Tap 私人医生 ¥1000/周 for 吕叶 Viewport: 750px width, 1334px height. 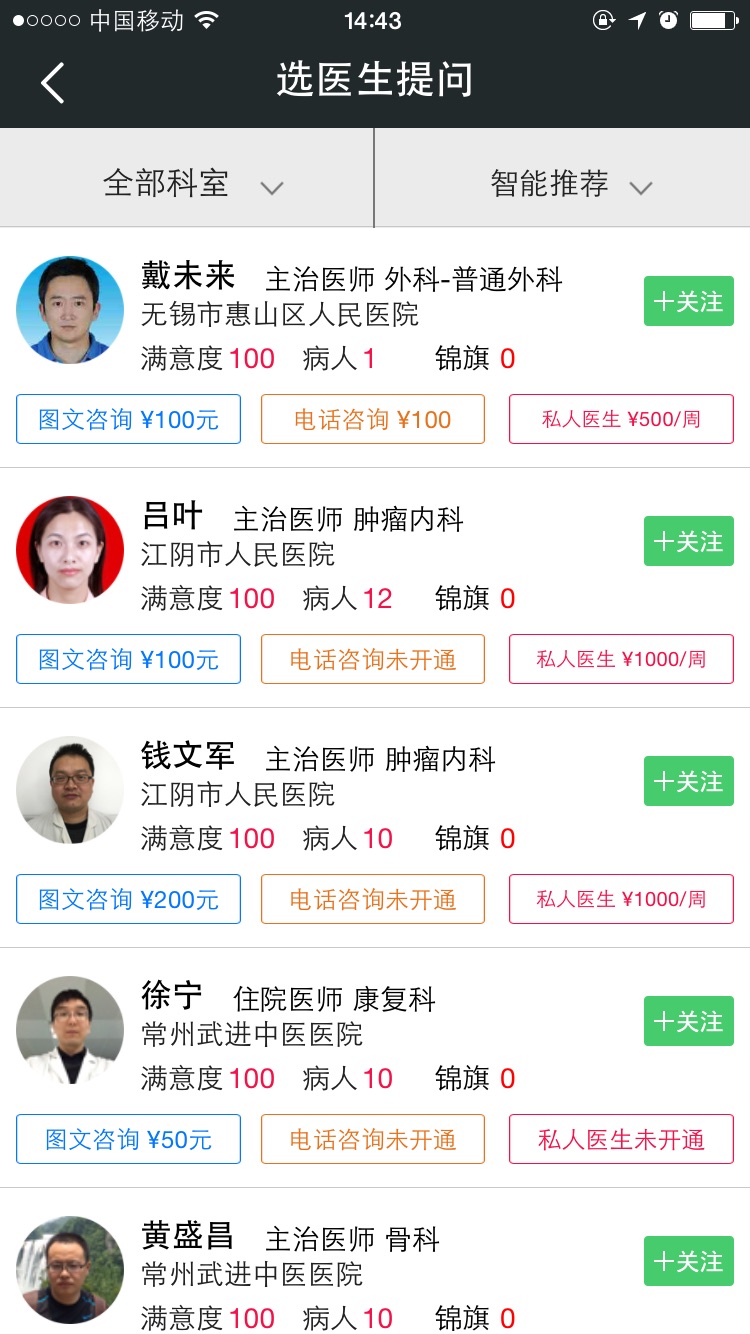pyautogui.click(x=621, y=659)
